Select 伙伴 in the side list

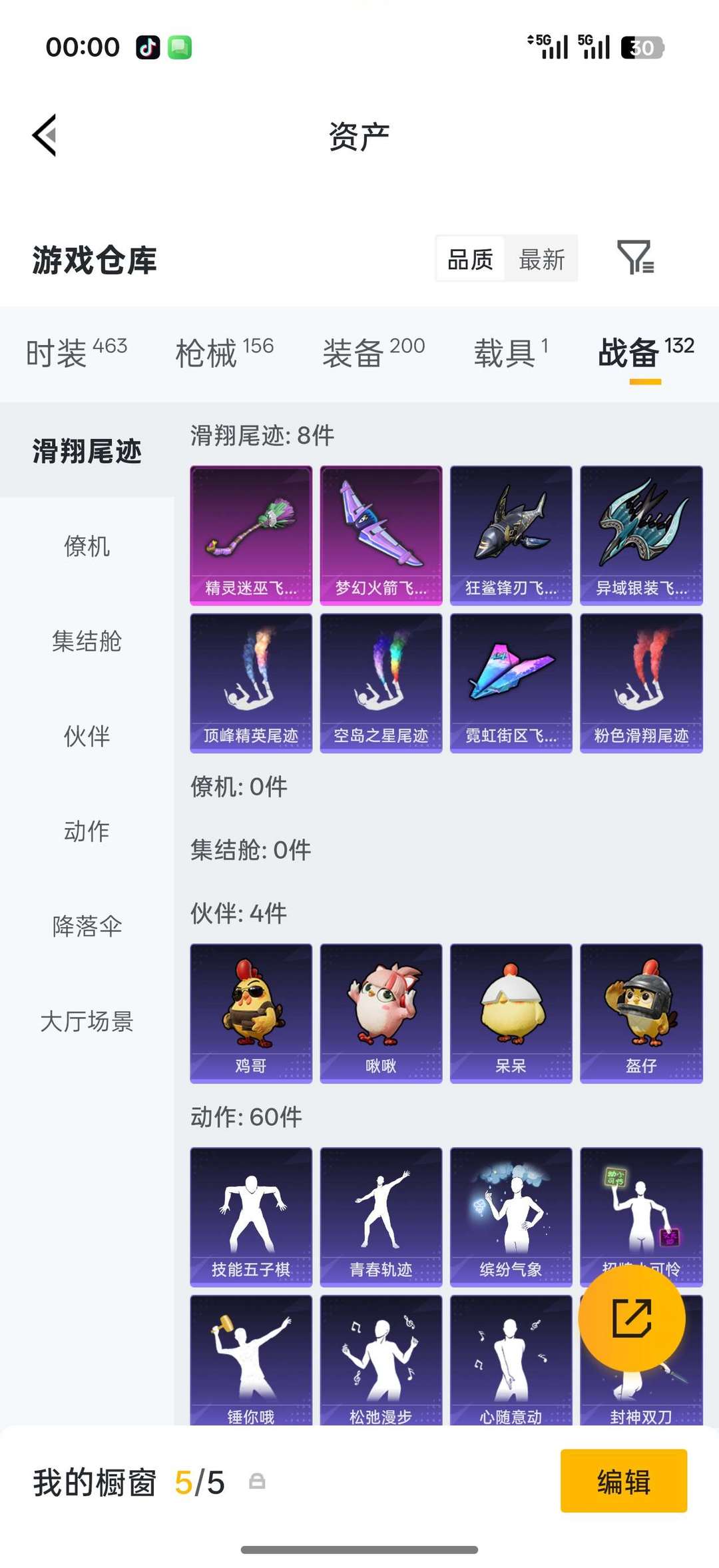[87, 736]
